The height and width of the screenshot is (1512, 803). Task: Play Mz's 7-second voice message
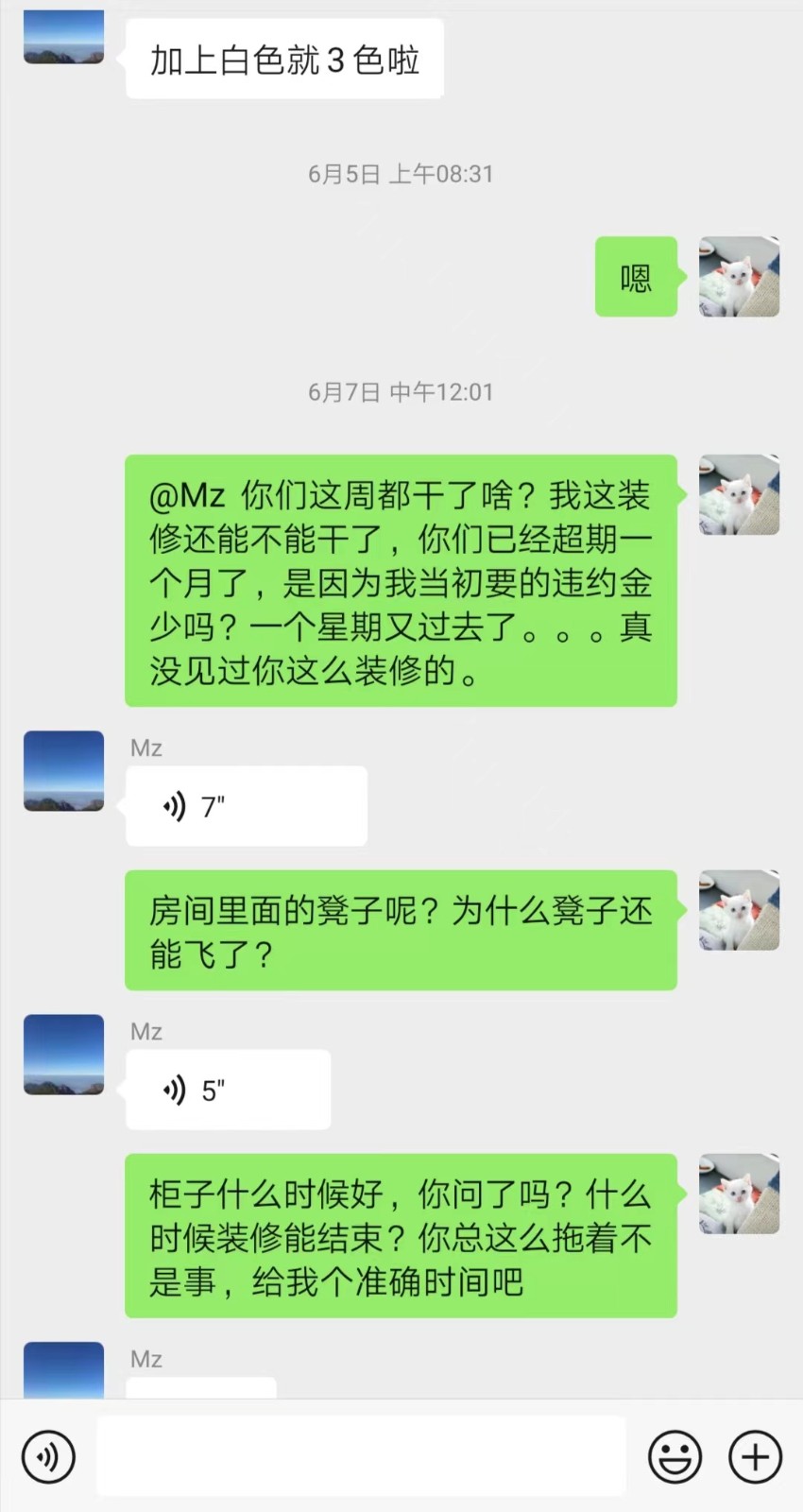click(246, 806)
